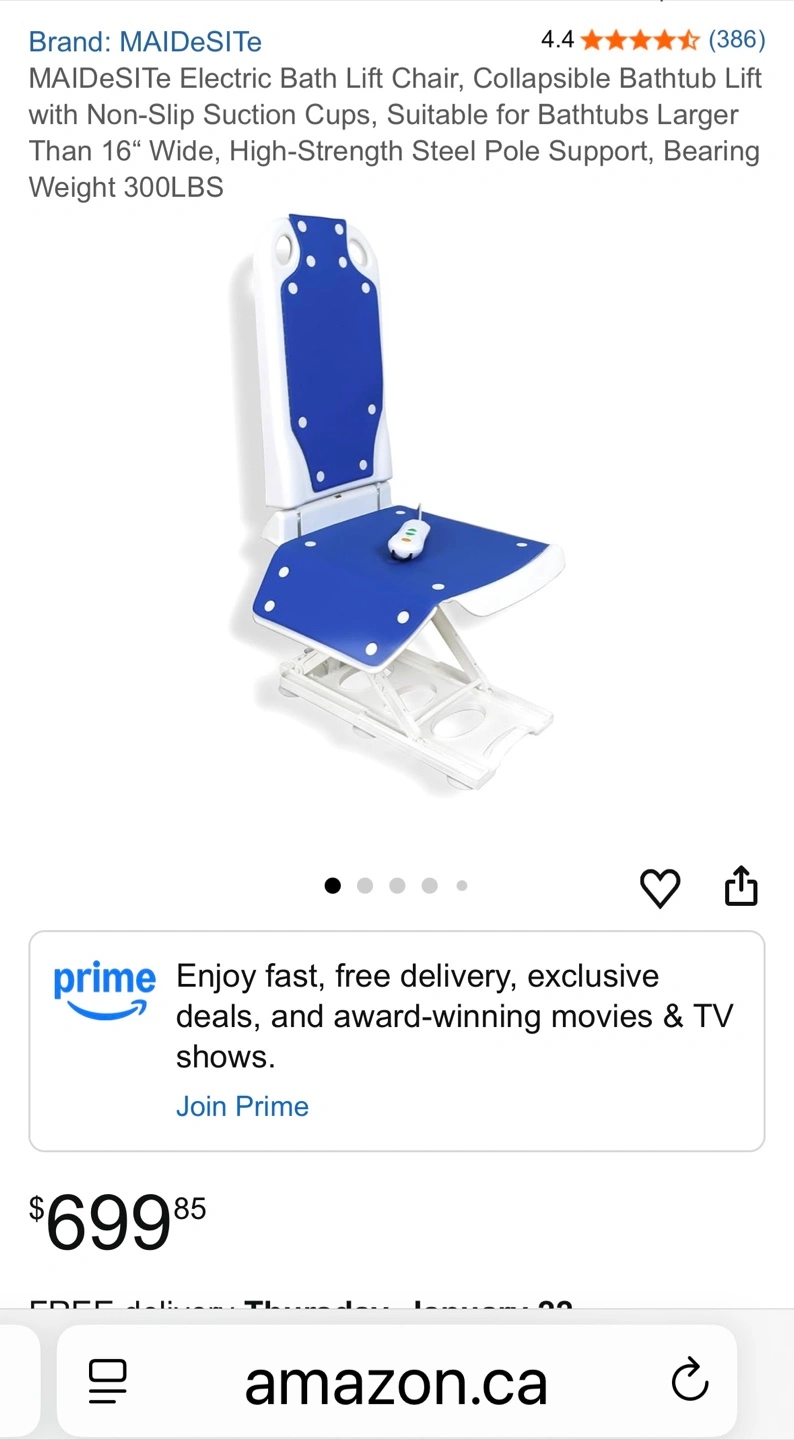Reload the amazon.ca page
This screenshot has width=794, height=1440.
point(689,1382)
